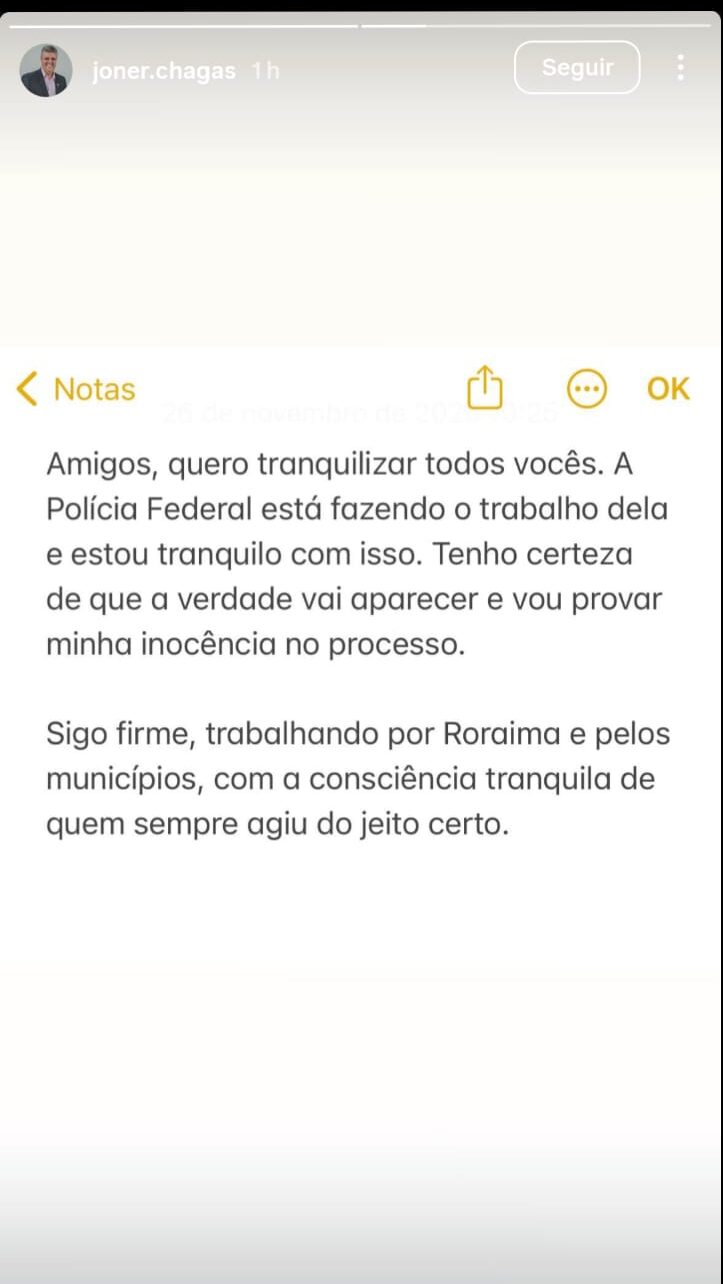Open joner.chagas profile picture
Viewport: 723px width, 1284px height.
coord(46,70)
